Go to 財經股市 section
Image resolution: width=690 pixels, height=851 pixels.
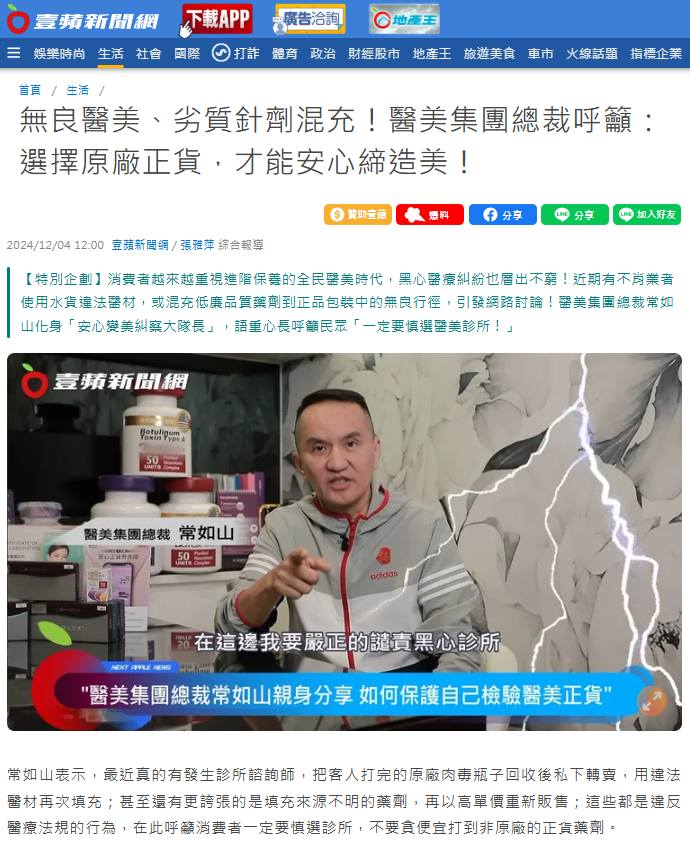(x=374, y=53)
